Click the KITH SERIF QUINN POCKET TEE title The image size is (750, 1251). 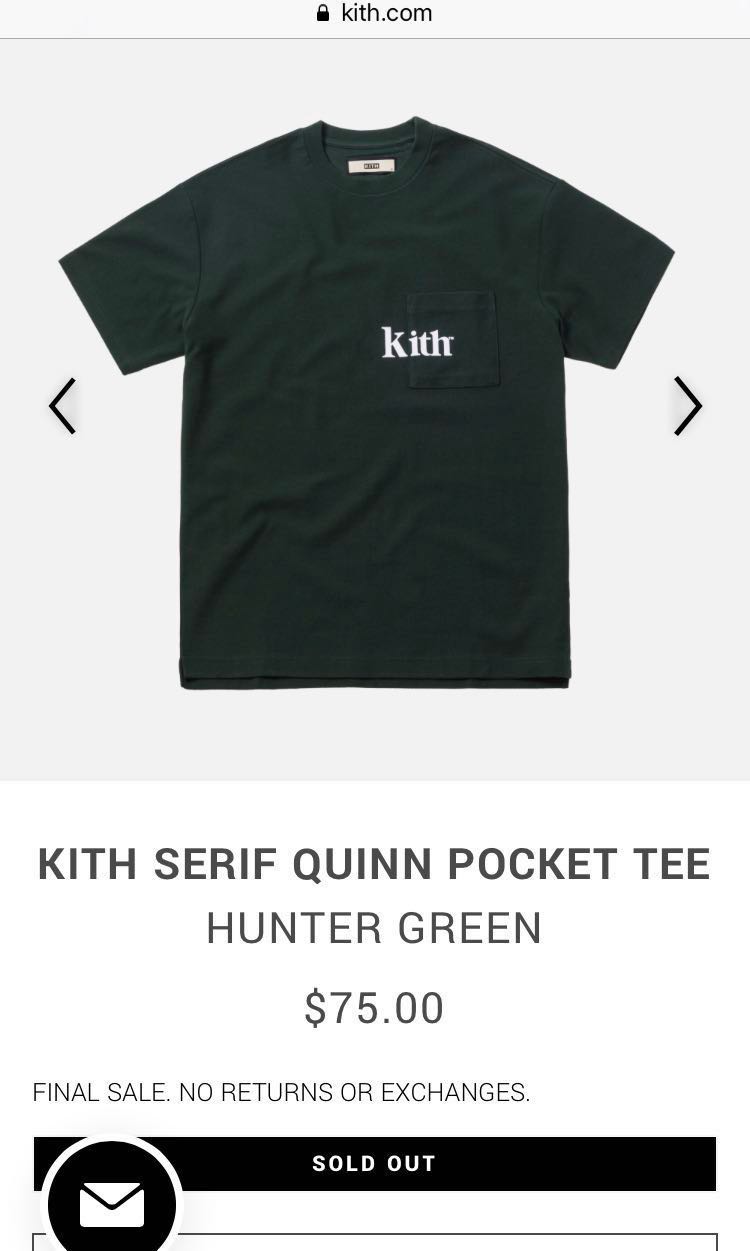[374, 863]
